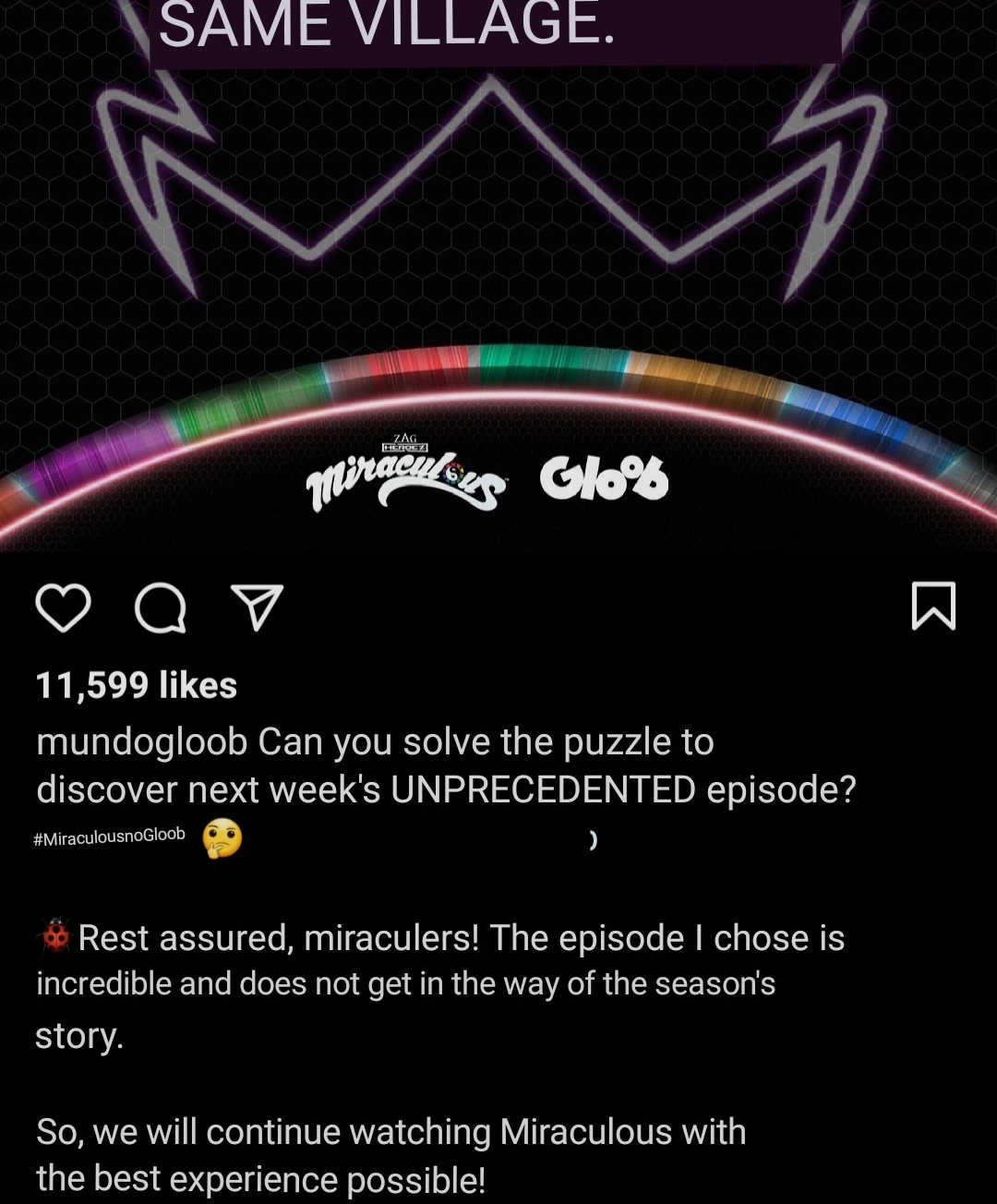Share the post with the paper plane icon

256,607
